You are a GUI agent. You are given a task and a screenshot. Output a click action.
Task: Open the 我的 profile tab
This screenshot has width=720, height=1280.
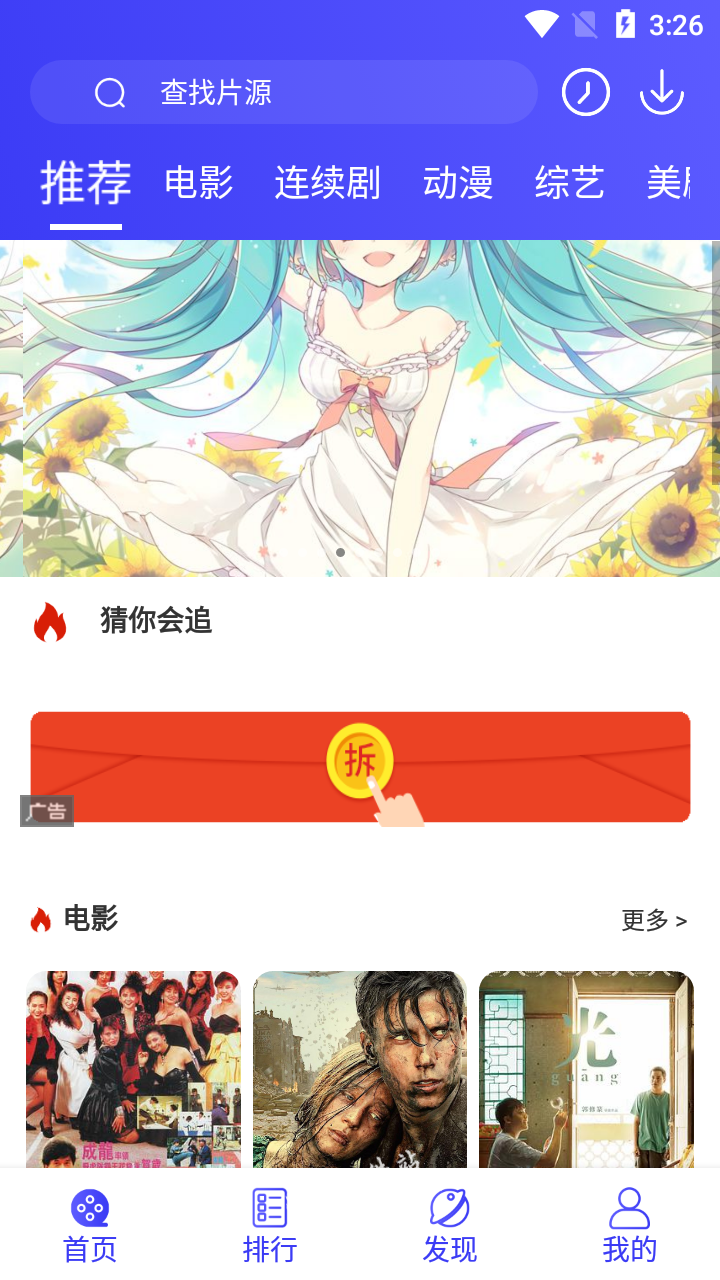coord(630,1226)
